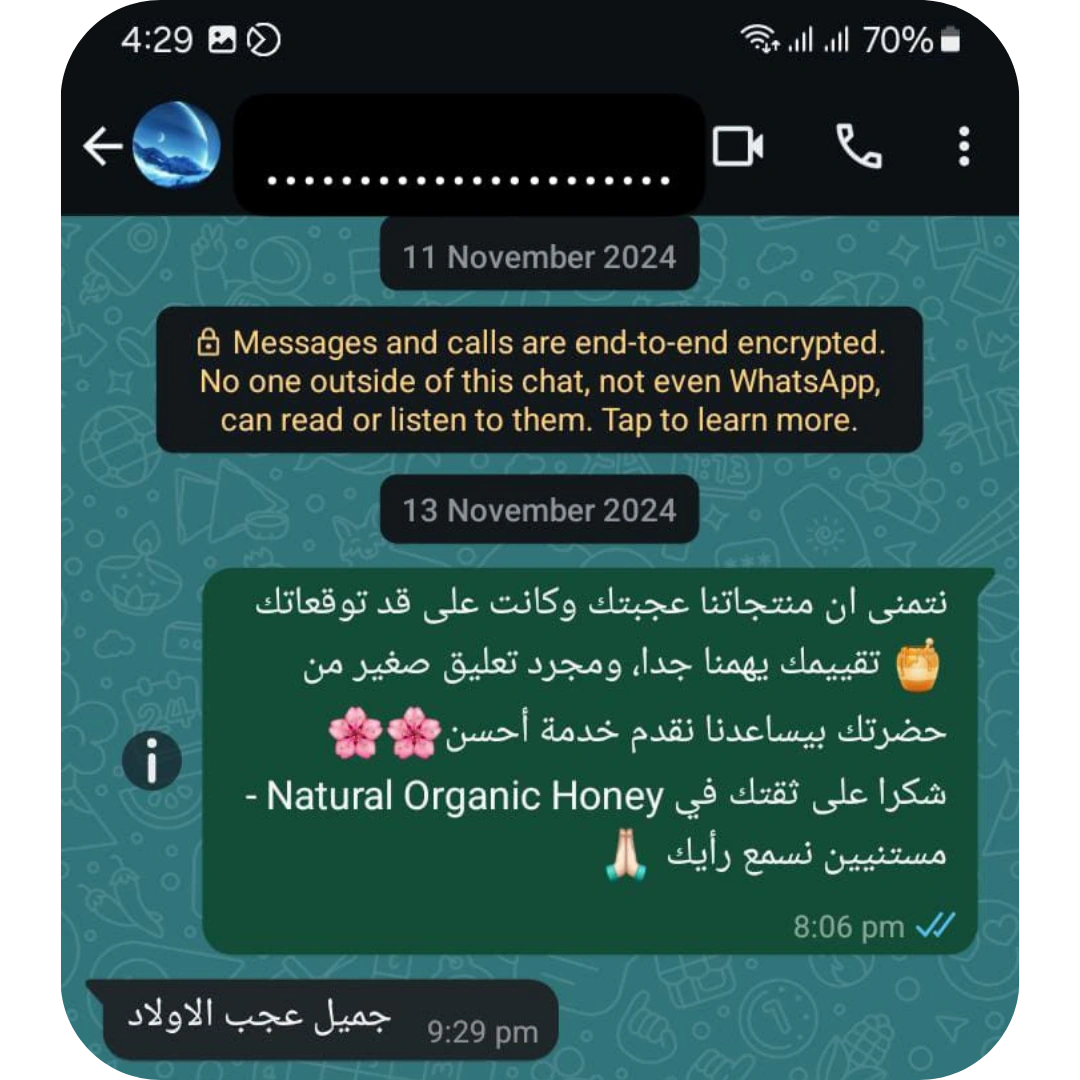Start a voice call
Image resolution: width=1080 pixels, height=1080 pixels.
pos(858,147)
